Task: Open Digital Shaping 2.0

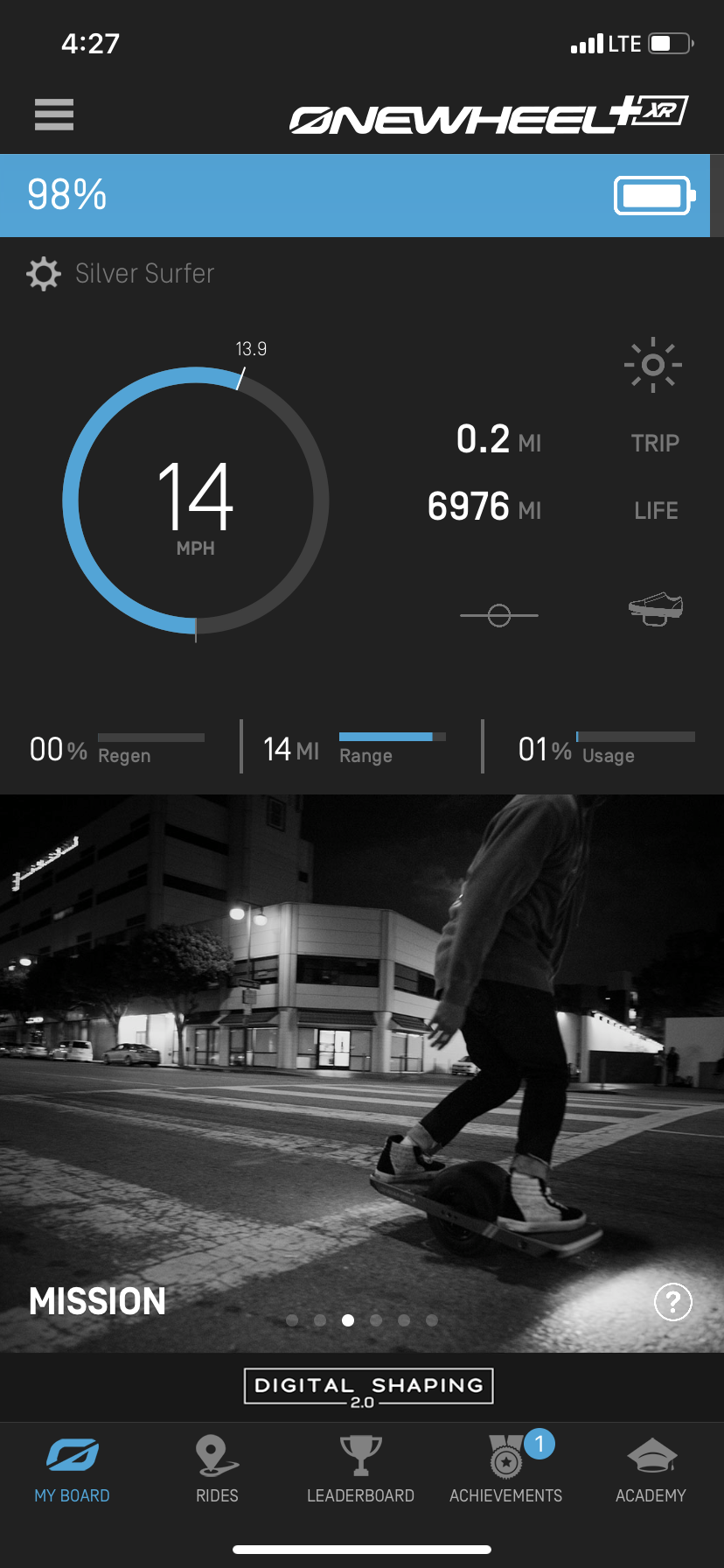Action: tap(368, 1387)
